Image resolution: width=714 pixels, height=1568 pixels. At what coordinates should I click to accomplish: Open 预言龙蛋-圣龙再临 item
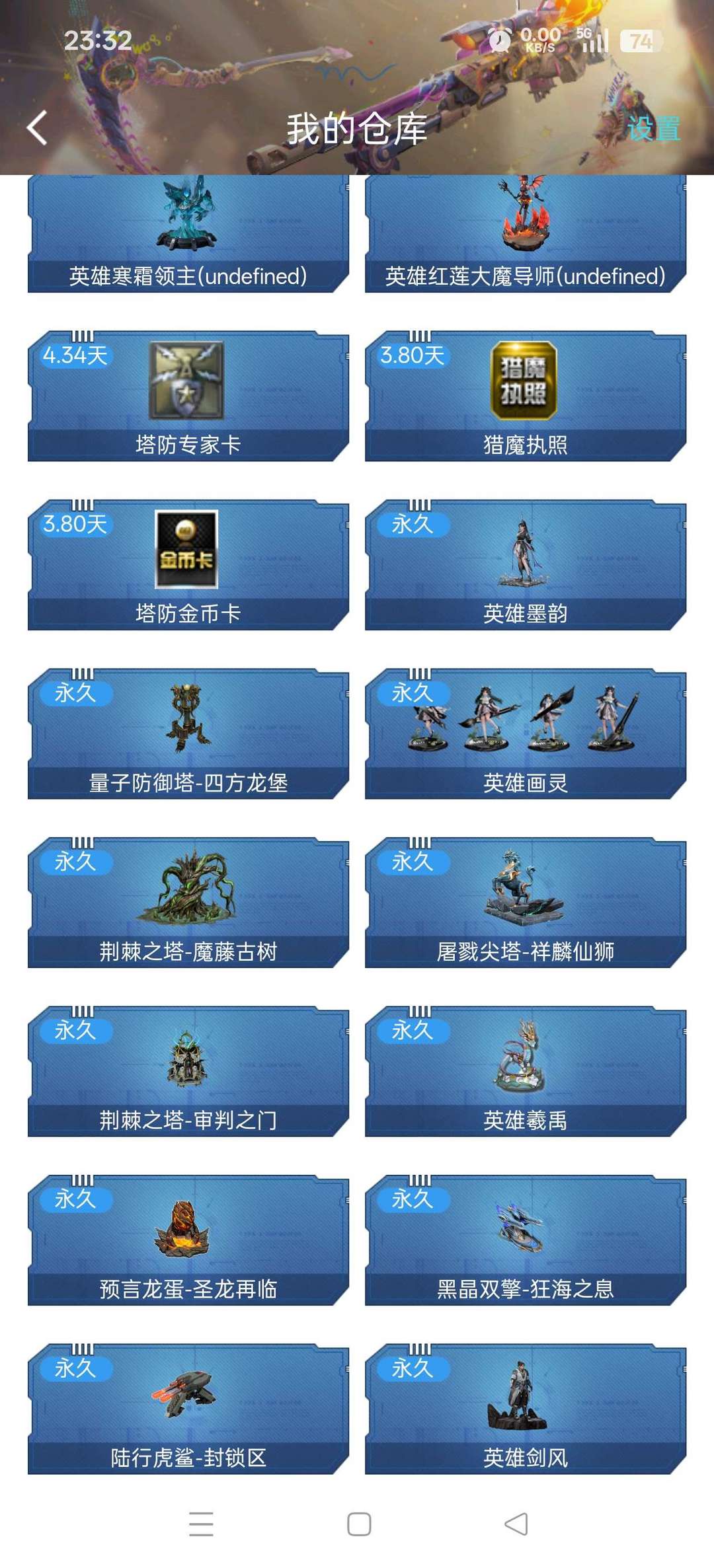[188, 1240]
